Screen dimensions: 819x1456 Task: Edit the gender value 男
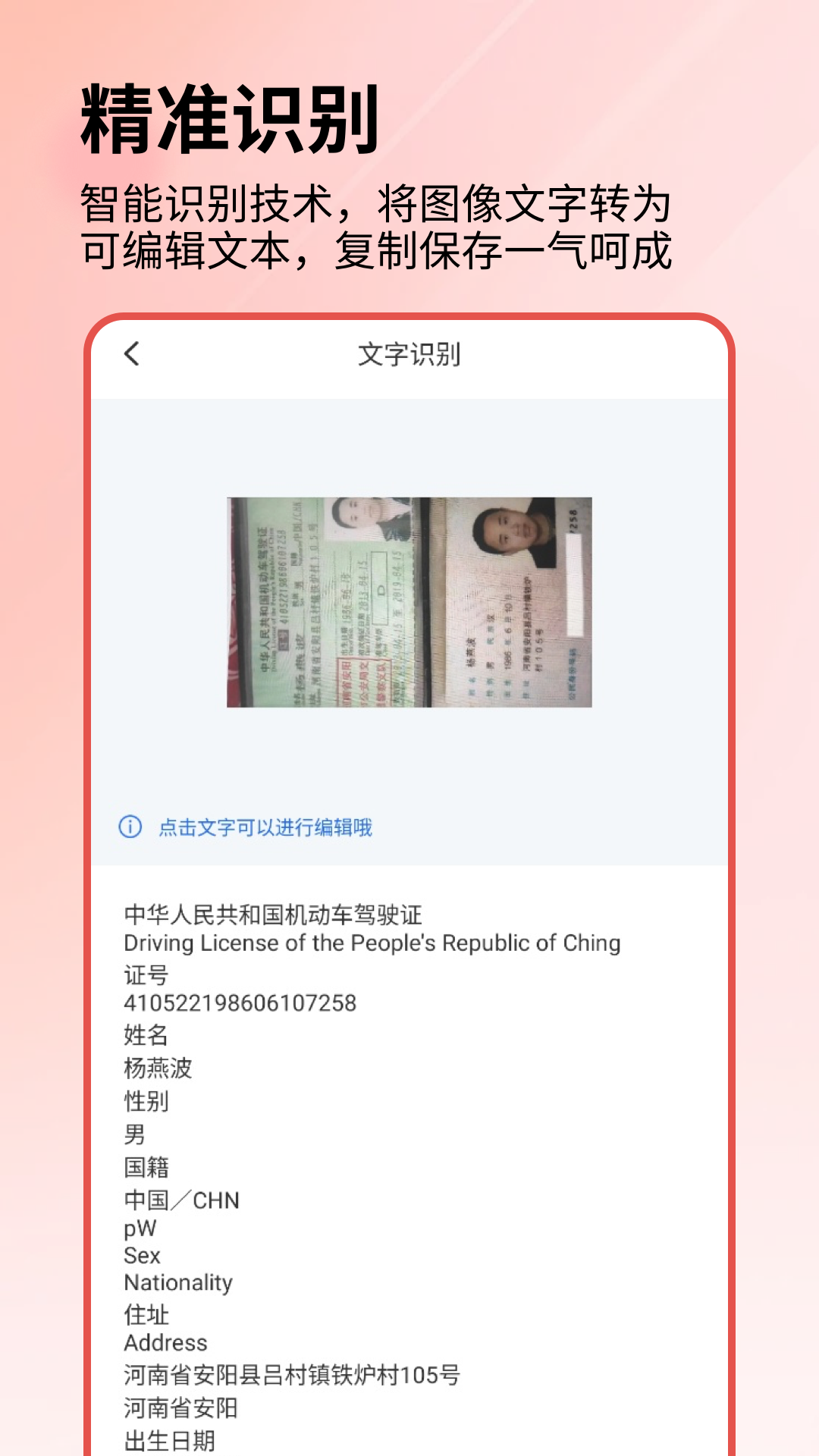point(134,1135)
